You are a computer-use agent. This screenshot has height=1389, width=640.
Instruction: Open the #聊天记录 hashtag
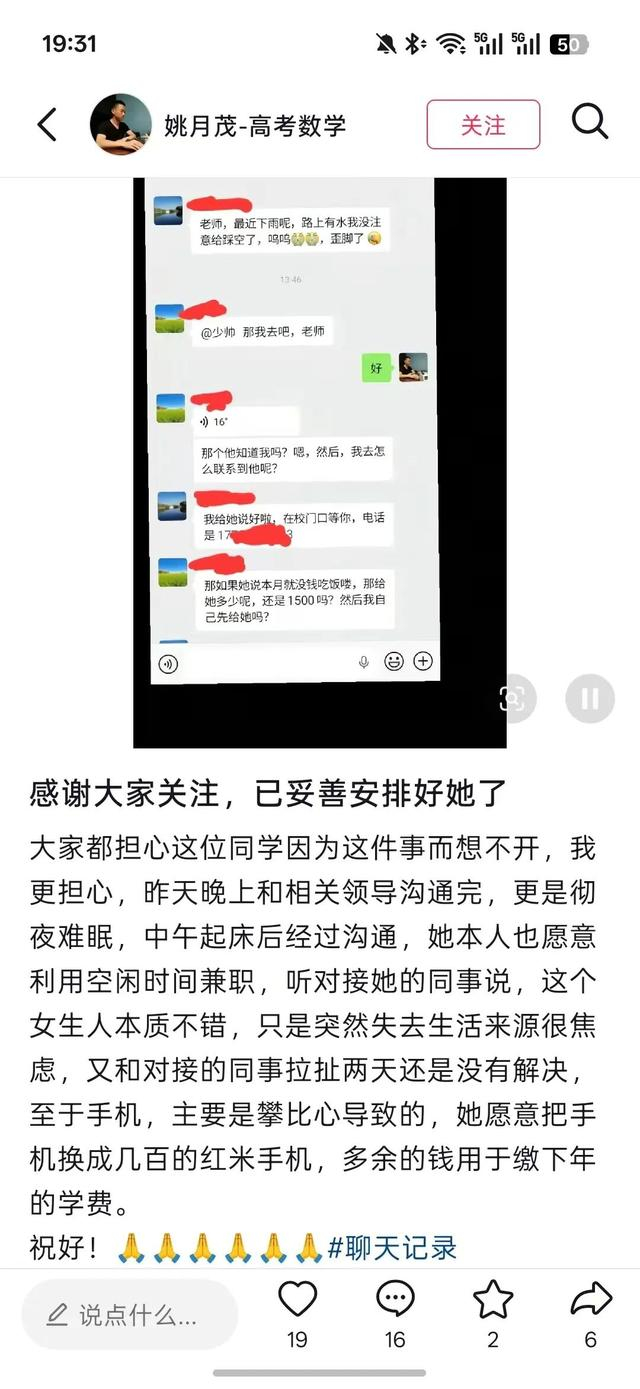392,1247
